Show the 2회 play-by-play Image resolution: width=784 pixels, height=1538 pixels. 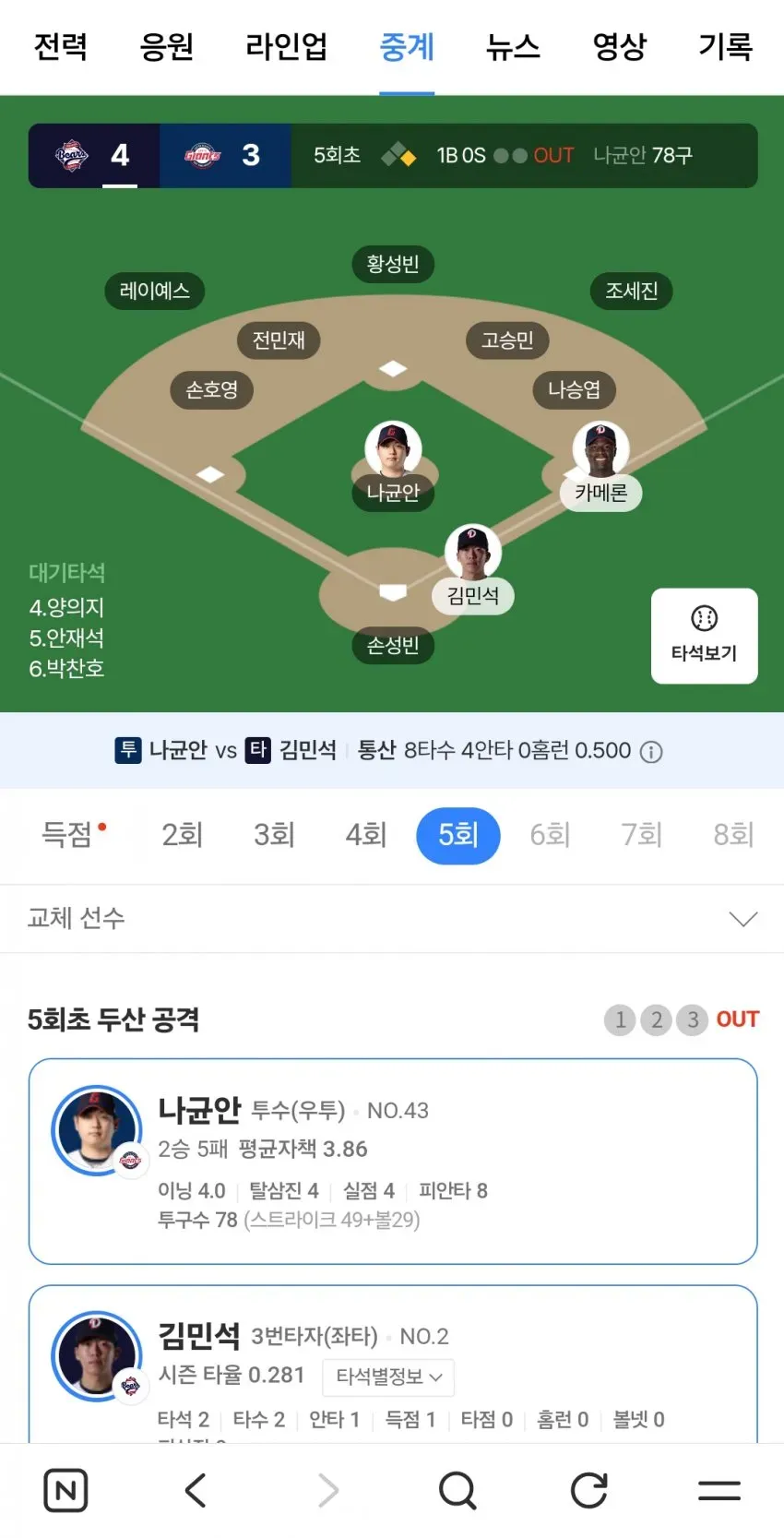[x=183, y=835]
